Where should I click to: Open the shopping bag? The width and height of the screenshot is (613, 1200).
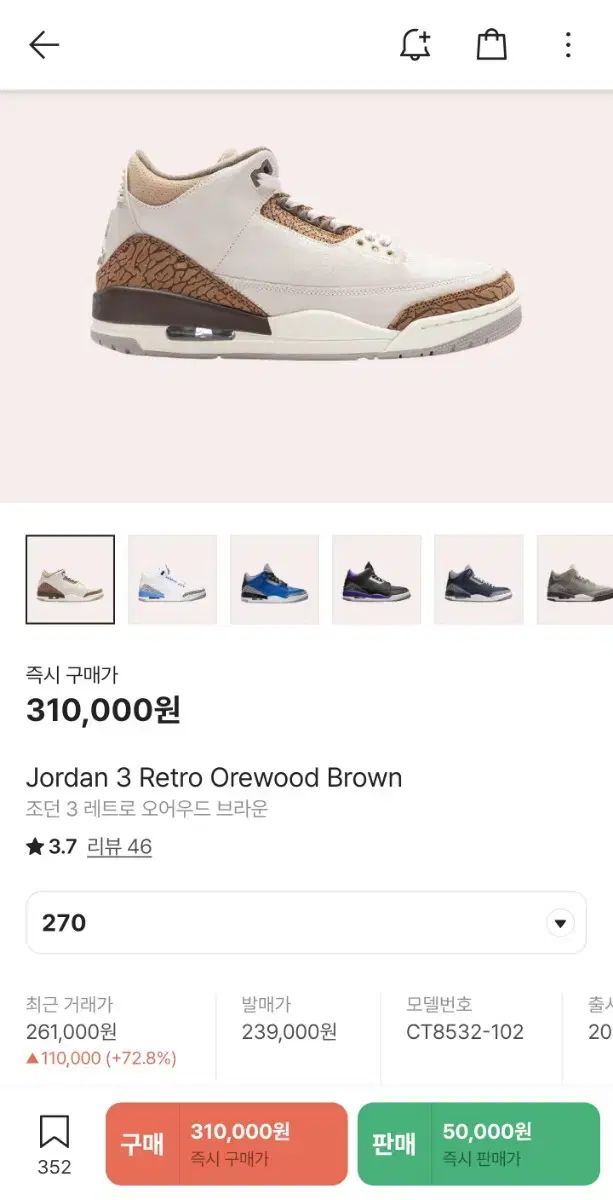pyautogui.click(x=491, y=45)
